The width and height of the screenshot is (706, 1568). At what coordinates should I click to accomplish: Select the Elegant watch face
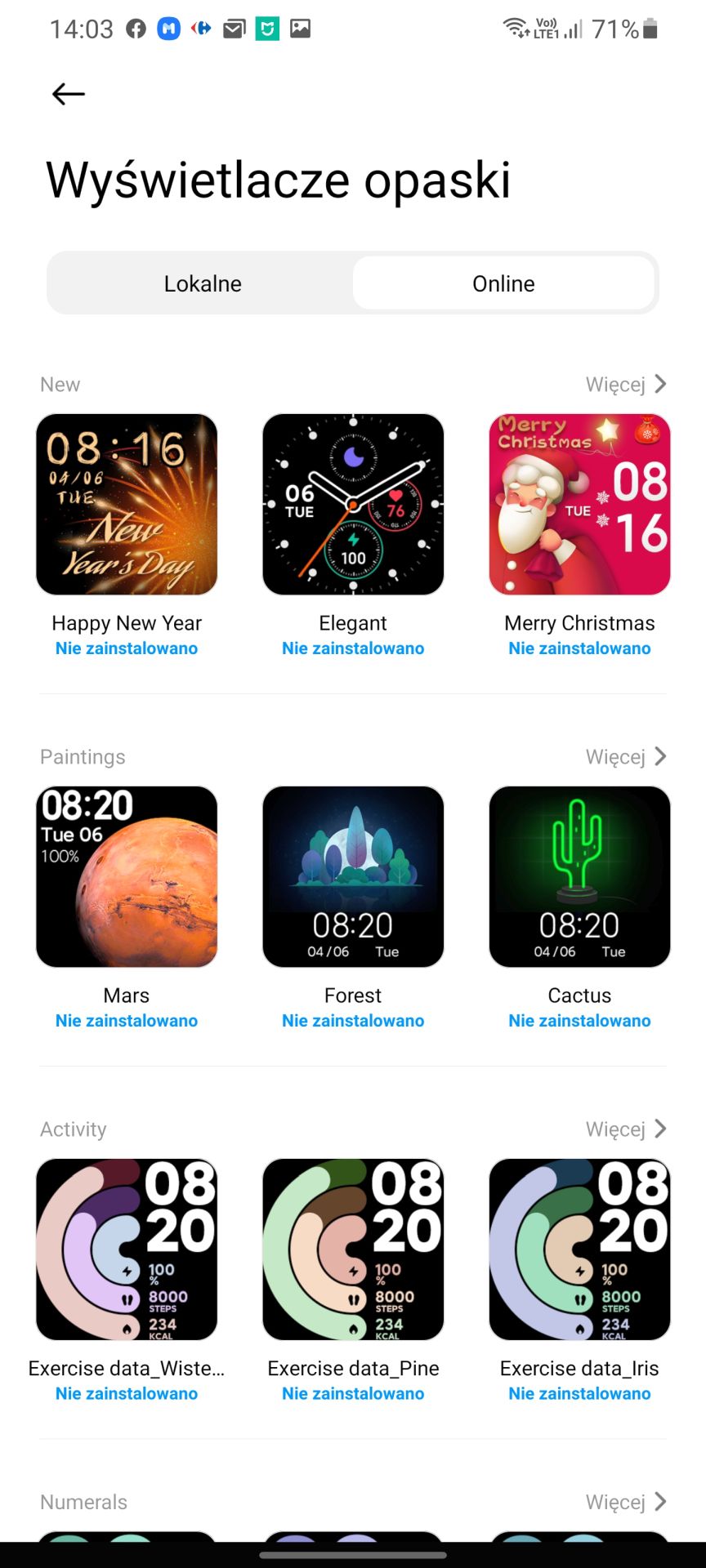(x=353, y=504)
